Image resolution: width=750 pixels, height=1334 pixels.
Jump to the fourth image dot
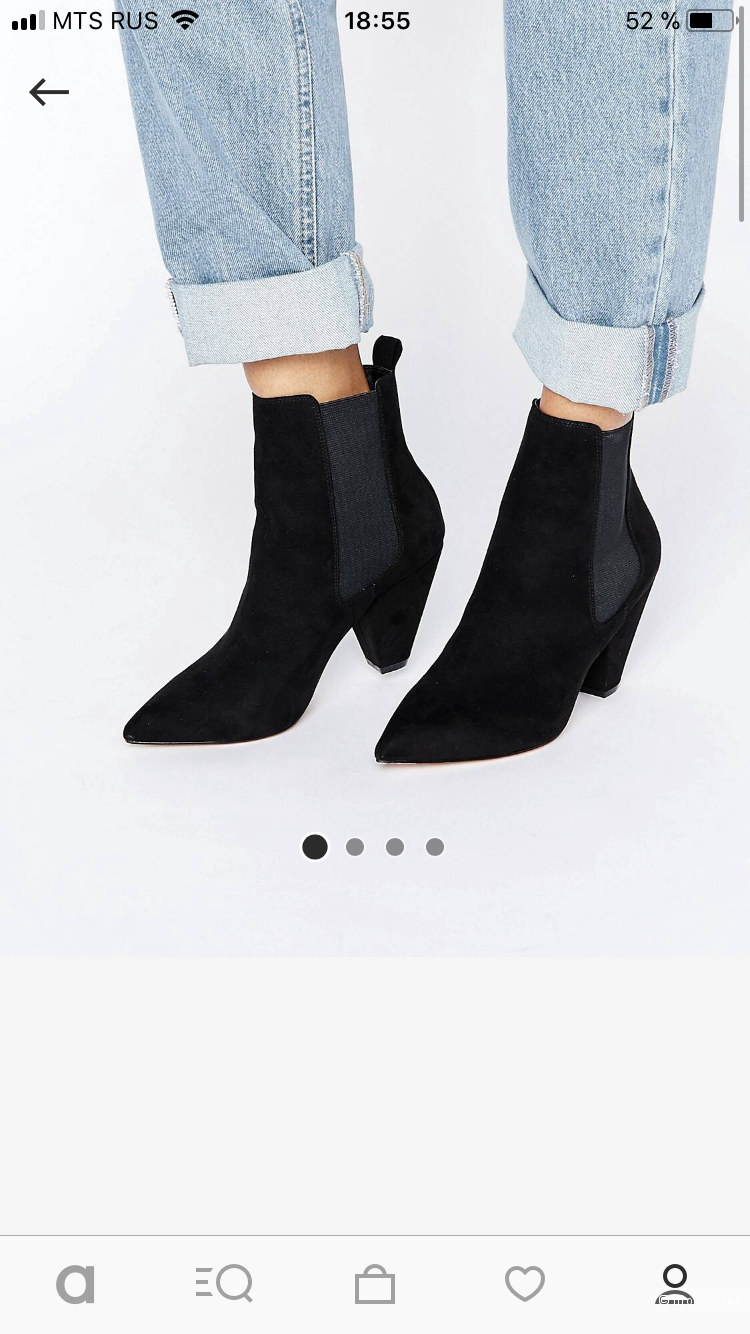click(x=435, y=847)
